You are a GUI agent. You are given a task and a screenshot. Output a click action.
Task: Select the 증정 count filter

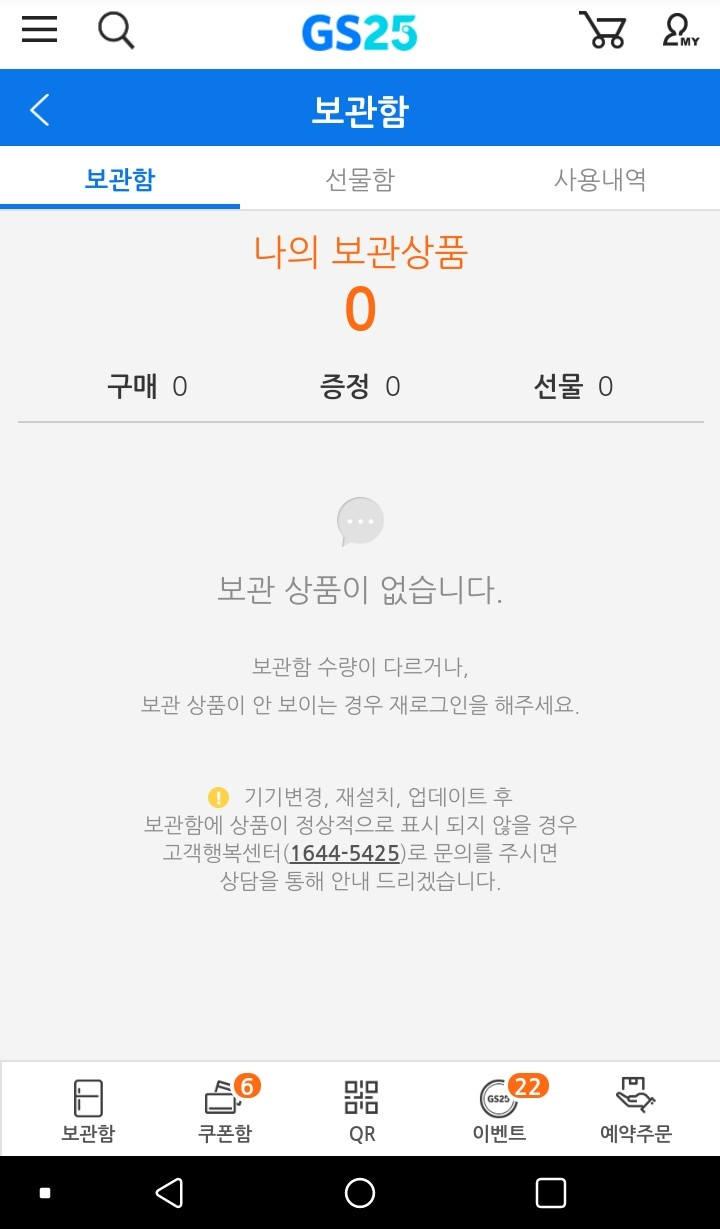point(360,386)
